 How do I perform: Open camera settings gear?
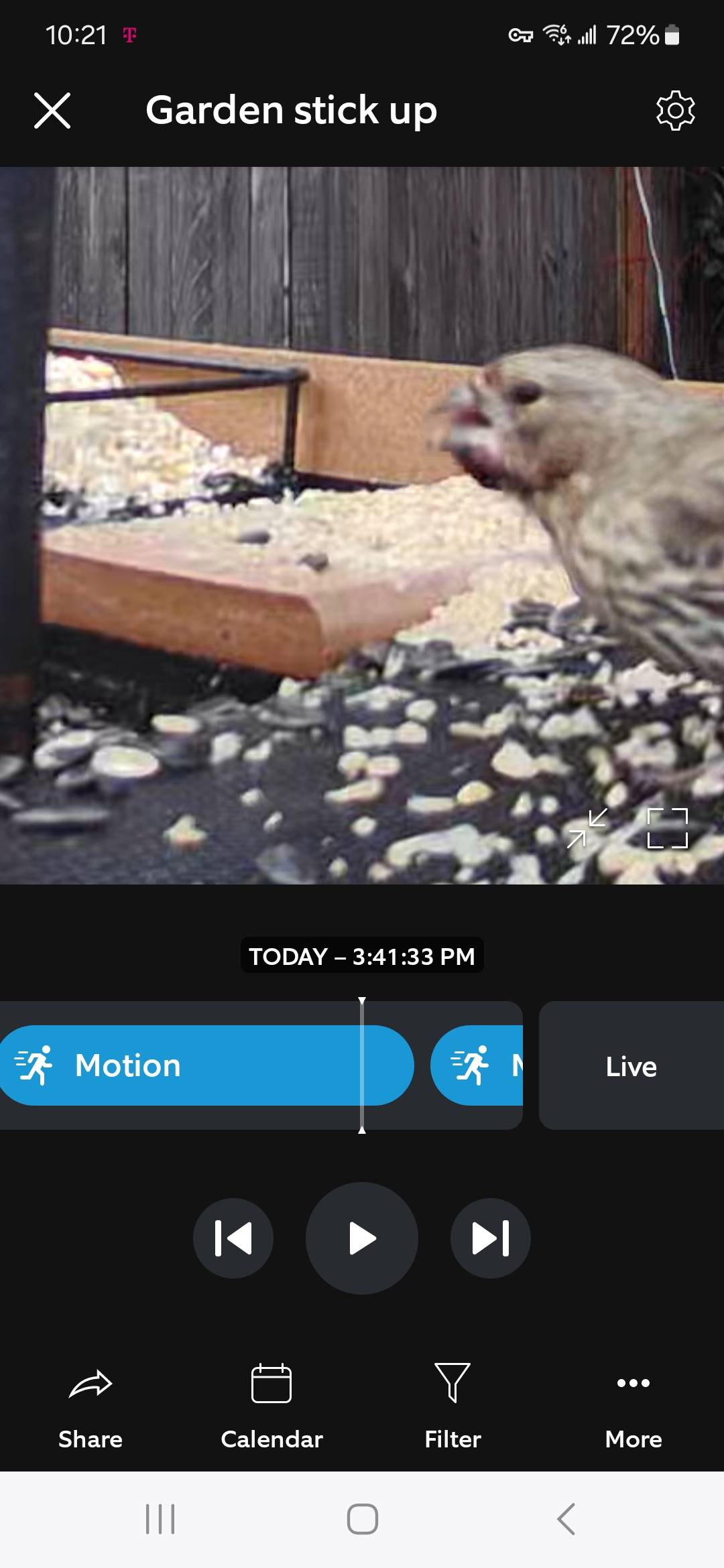tap(675, 111)
